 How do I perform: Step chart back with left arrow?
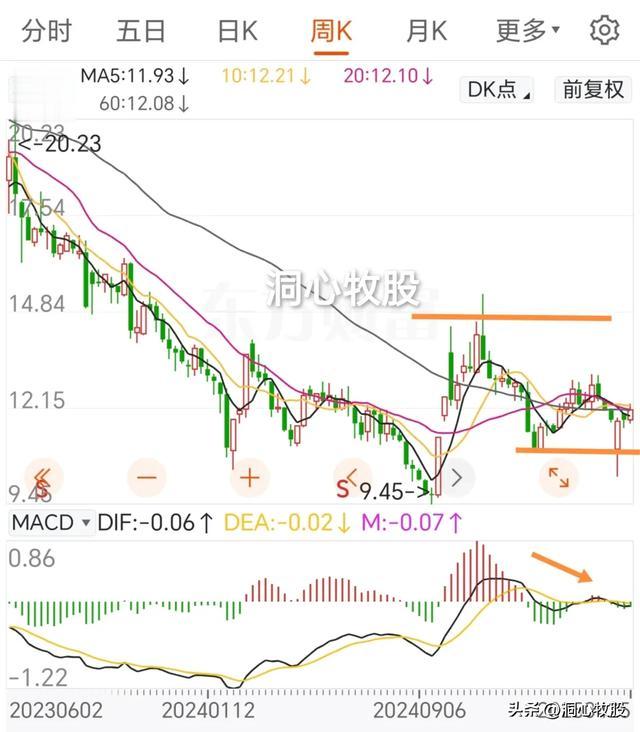point(353,477)
